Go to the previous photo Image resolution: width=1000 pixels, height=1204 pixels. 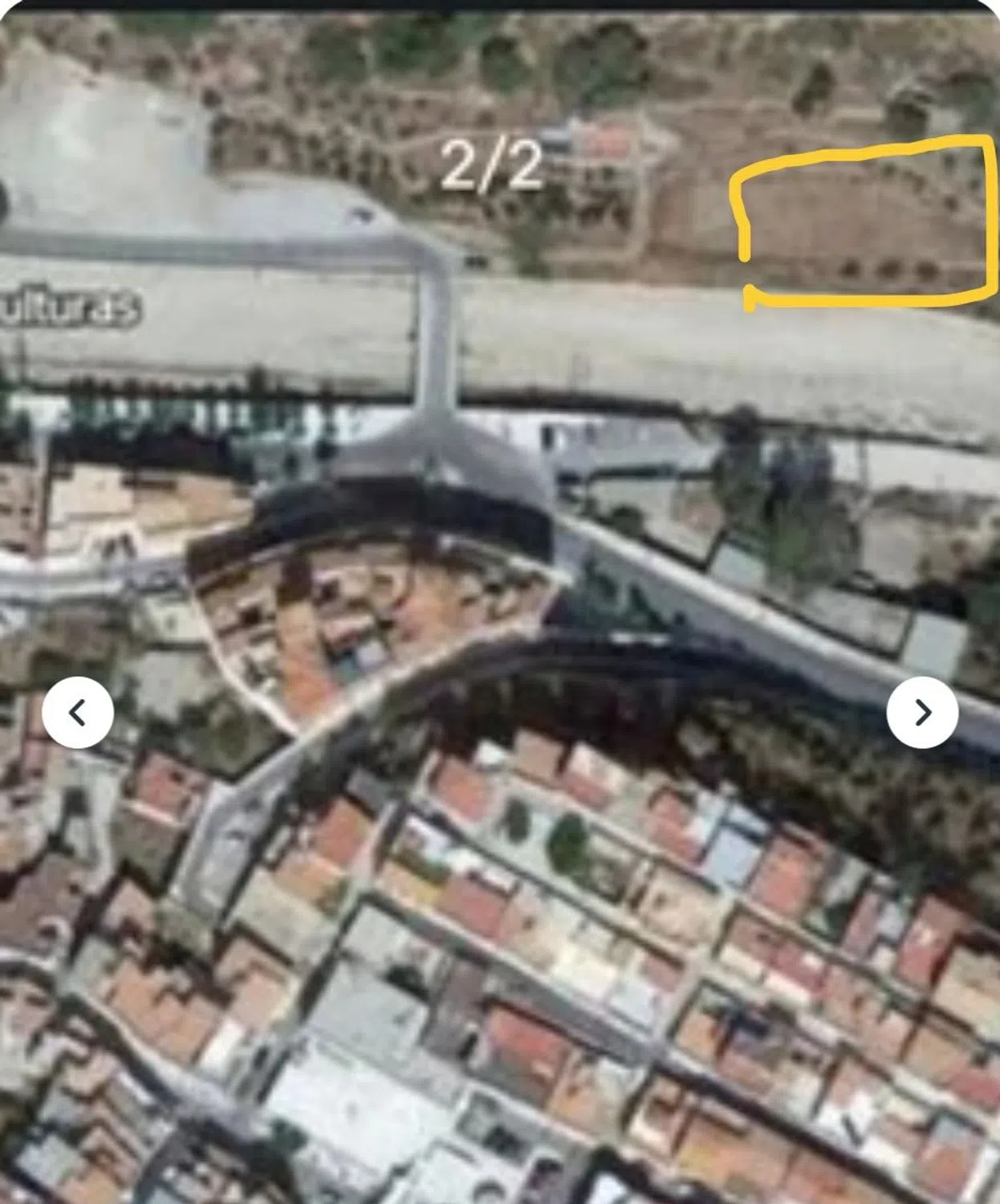78,713
